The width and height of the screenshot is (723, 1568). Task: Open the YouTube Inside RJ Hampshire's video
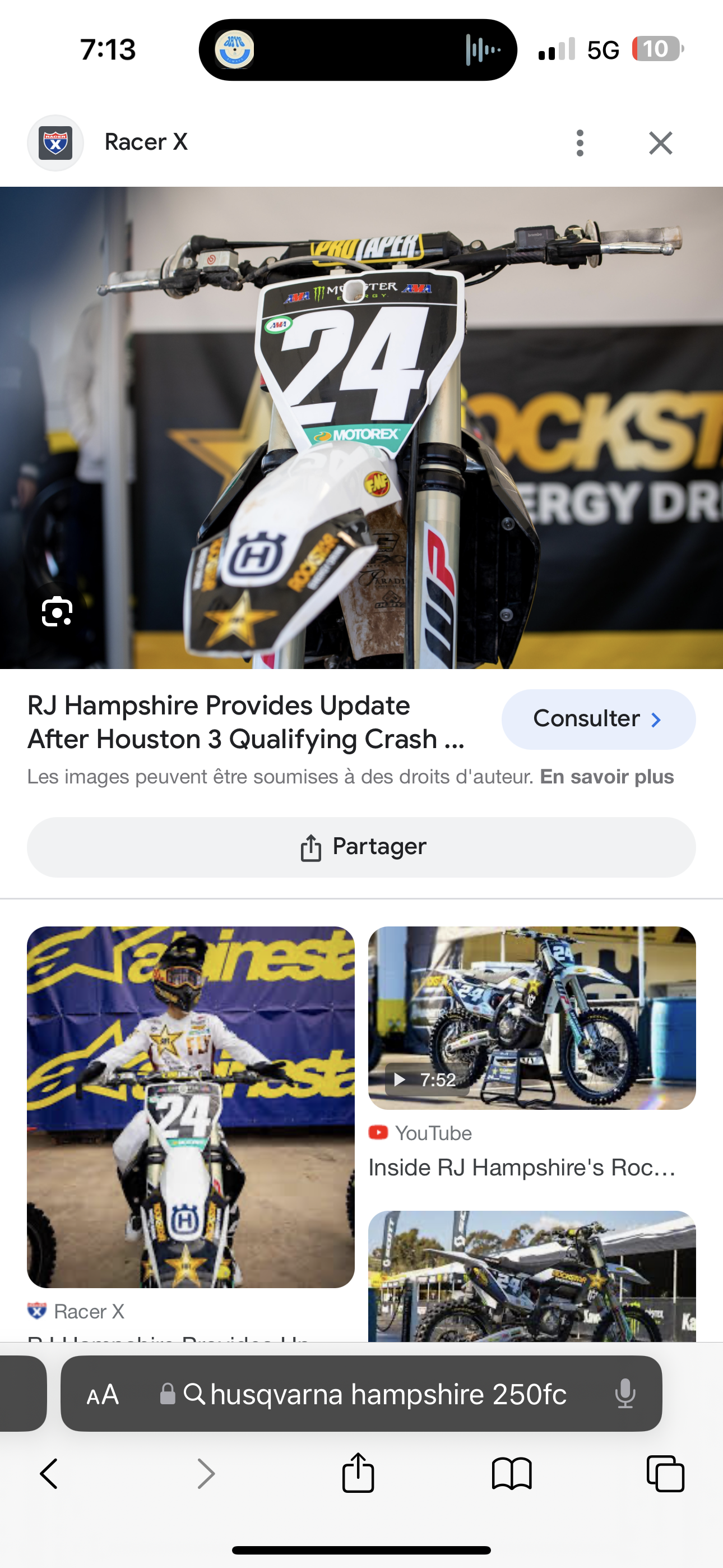tap(531, 1018)
